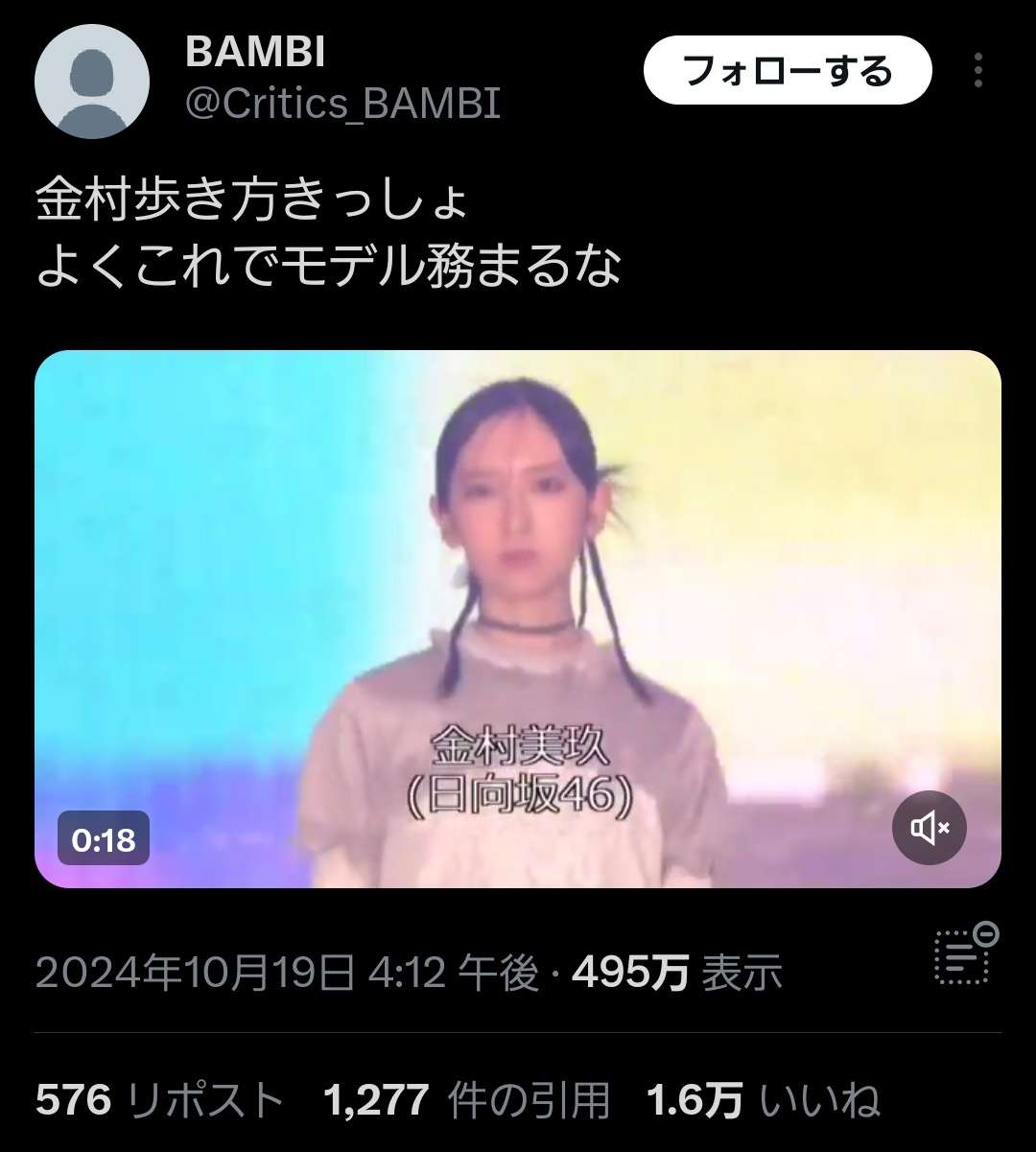1036x1152 pixels.
Task: View the 576 reposts list
Action: 159,1101
